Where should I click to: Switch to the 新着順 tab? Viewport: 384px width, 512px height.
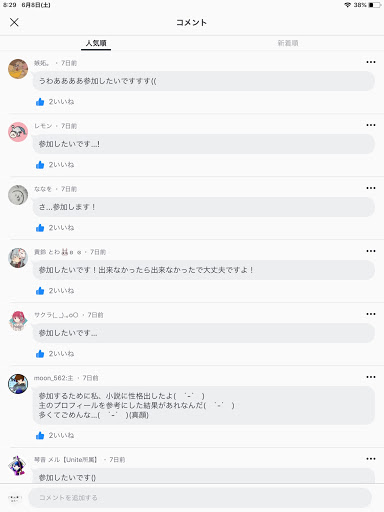(288, 43)
